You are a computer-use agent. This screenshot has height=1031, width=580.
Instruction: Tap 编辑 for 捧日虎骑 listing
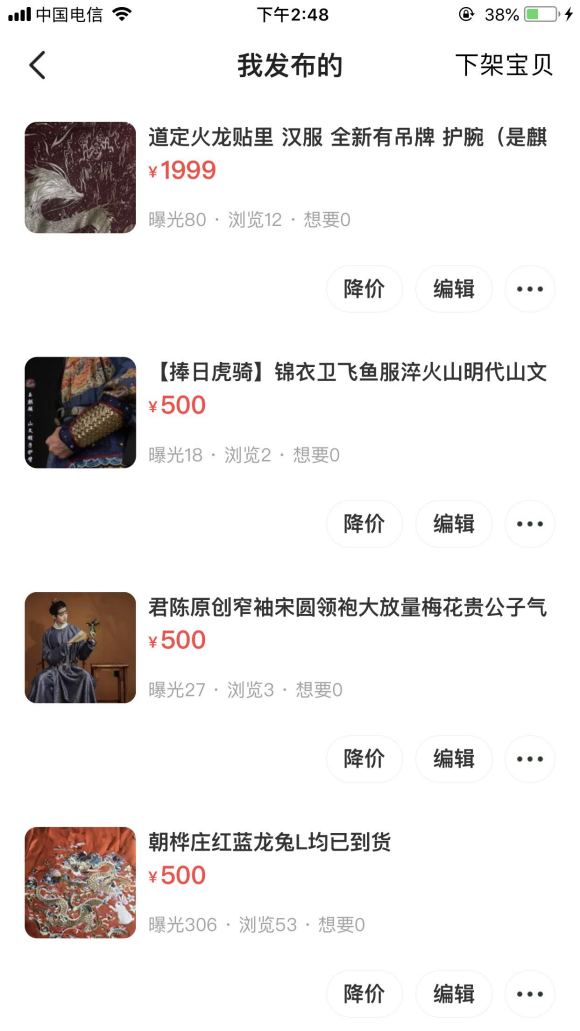click(453, 523)
